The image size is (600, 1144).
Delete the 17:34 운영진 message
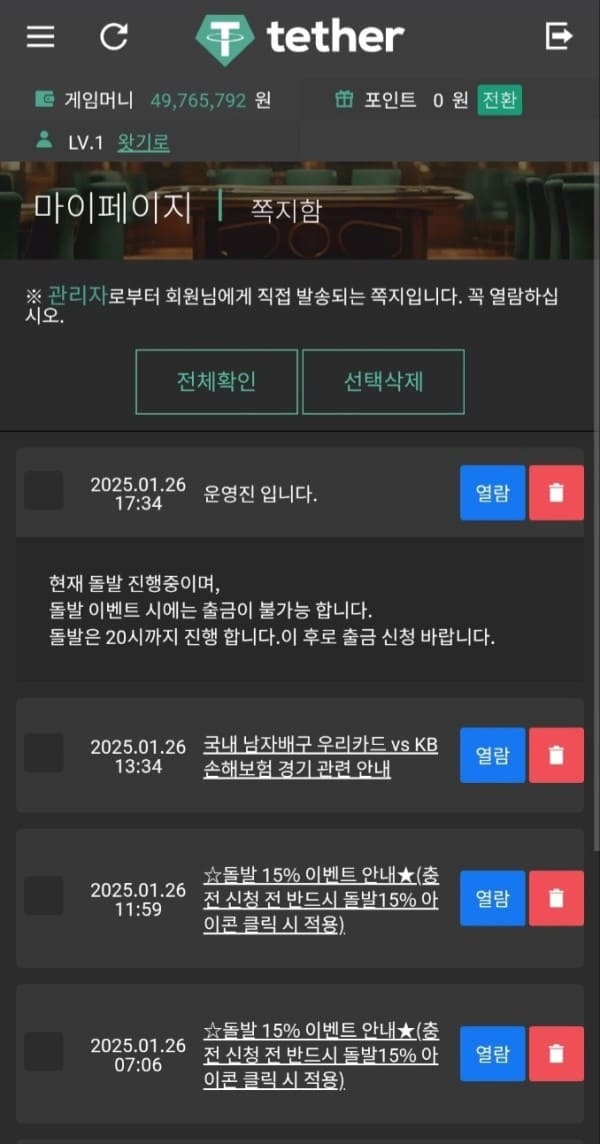(x=556, y=493)
